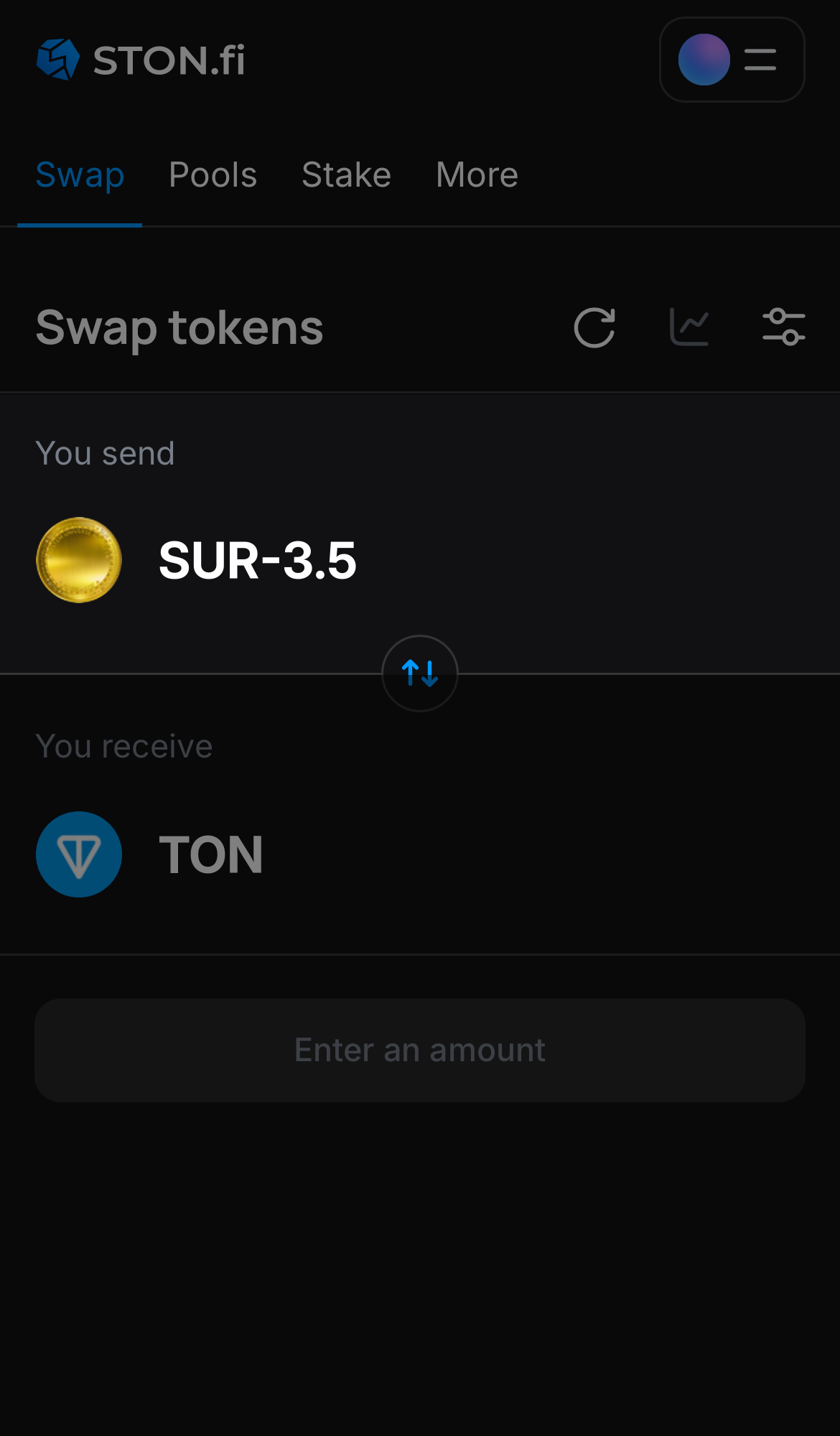Switch to the Pools tab
Screen dimensions: 840x1436
[213, 175]
